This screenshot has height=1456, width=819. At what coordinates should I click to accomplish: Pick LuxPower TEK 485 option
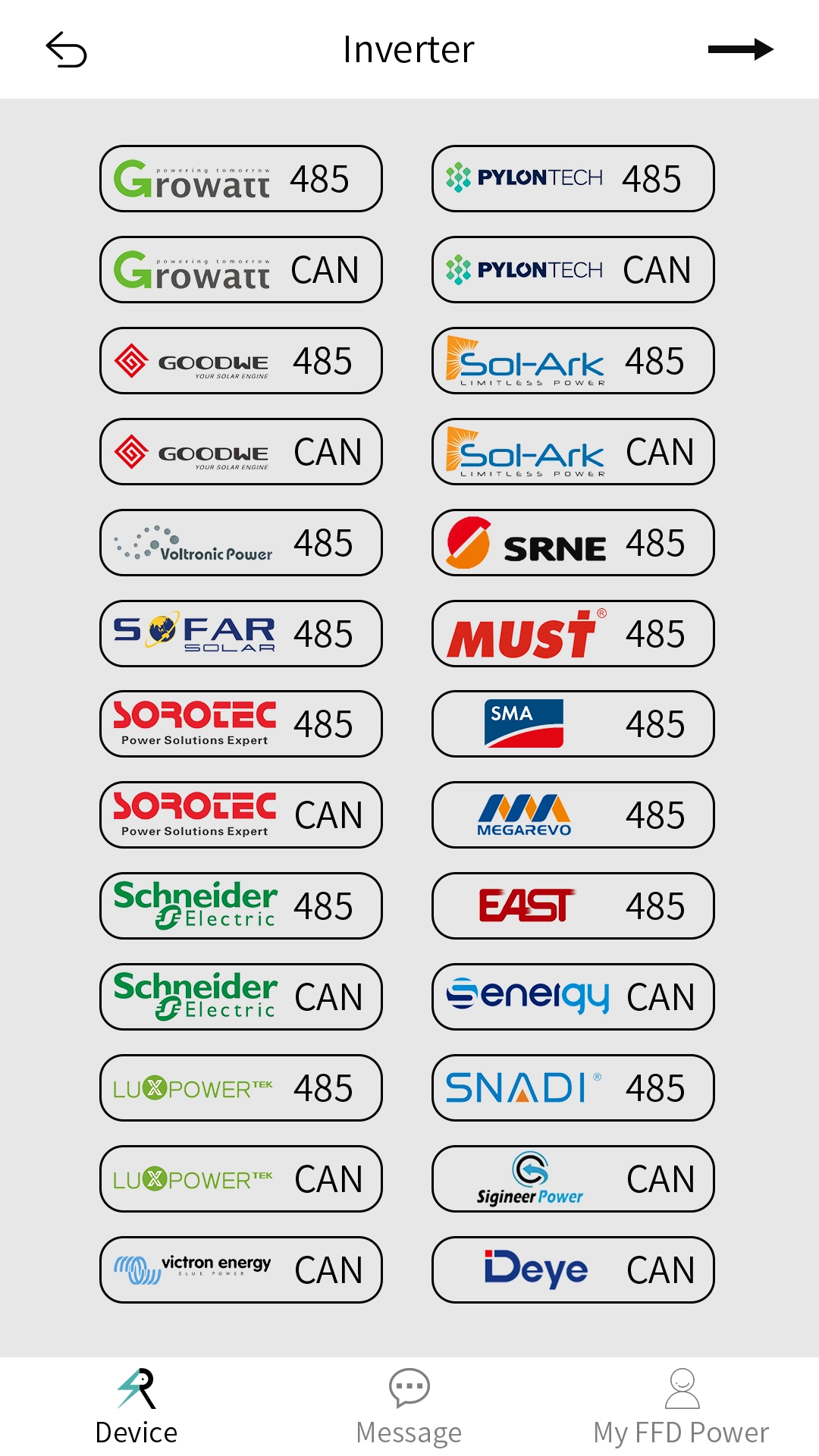pos(240,1088)
